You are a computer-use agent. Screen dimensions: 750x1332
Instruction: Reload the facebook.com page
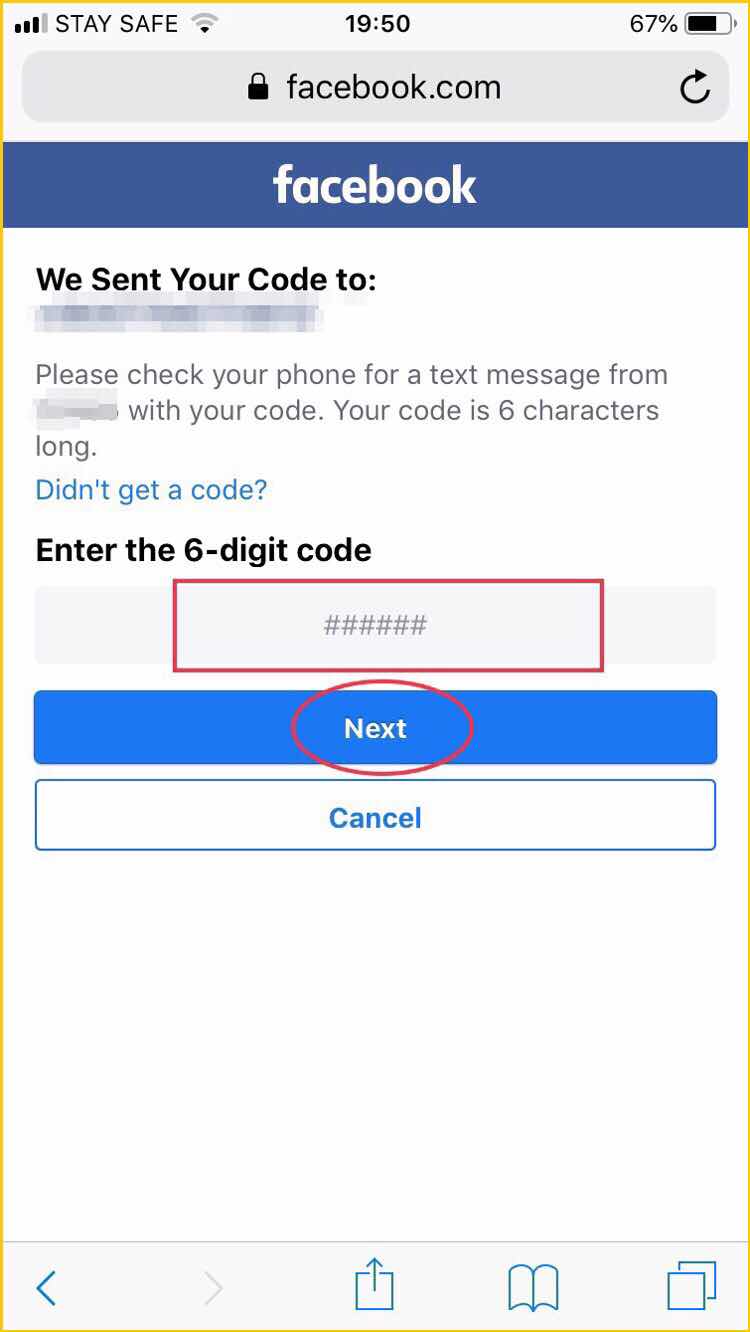(x=695, y=88)
